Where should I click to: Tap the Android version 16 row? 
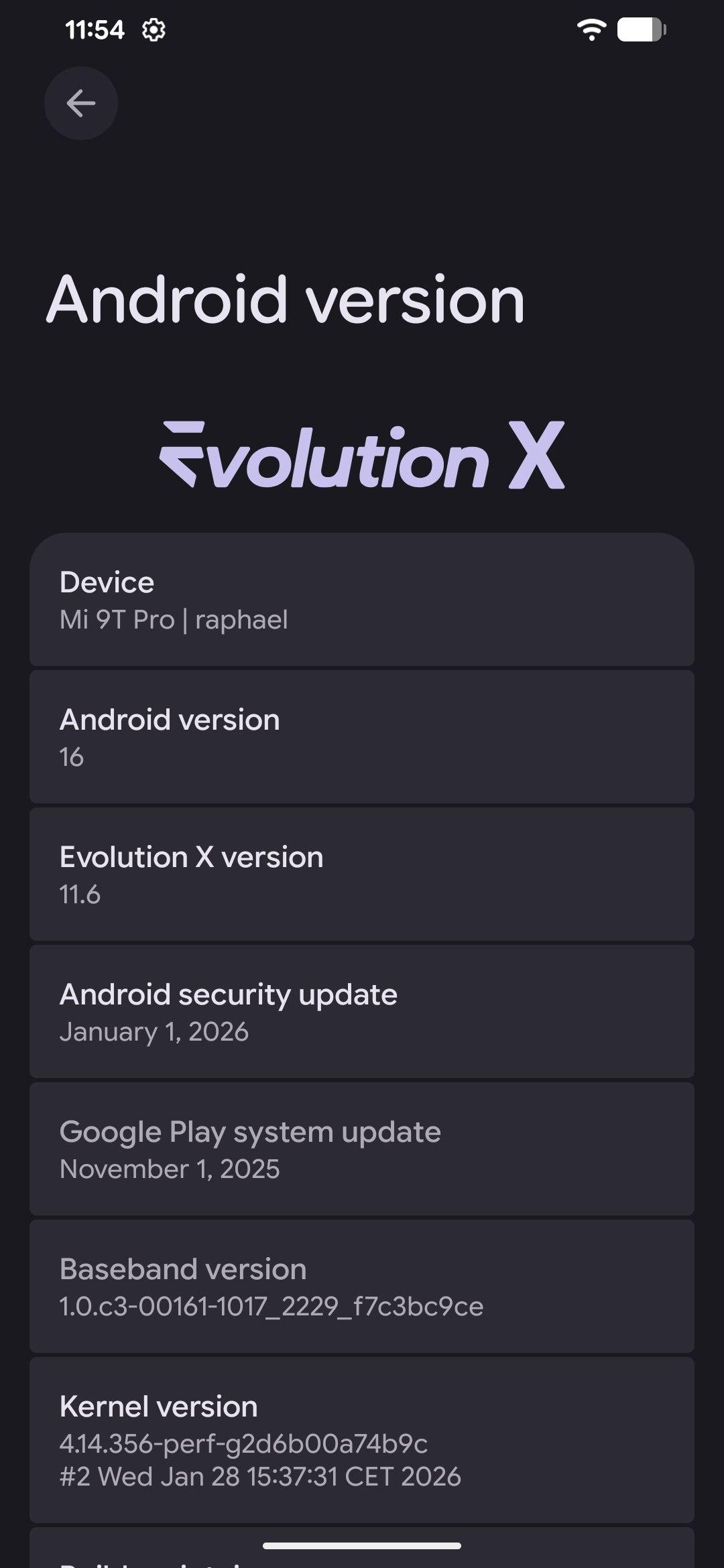coord(362,738)
